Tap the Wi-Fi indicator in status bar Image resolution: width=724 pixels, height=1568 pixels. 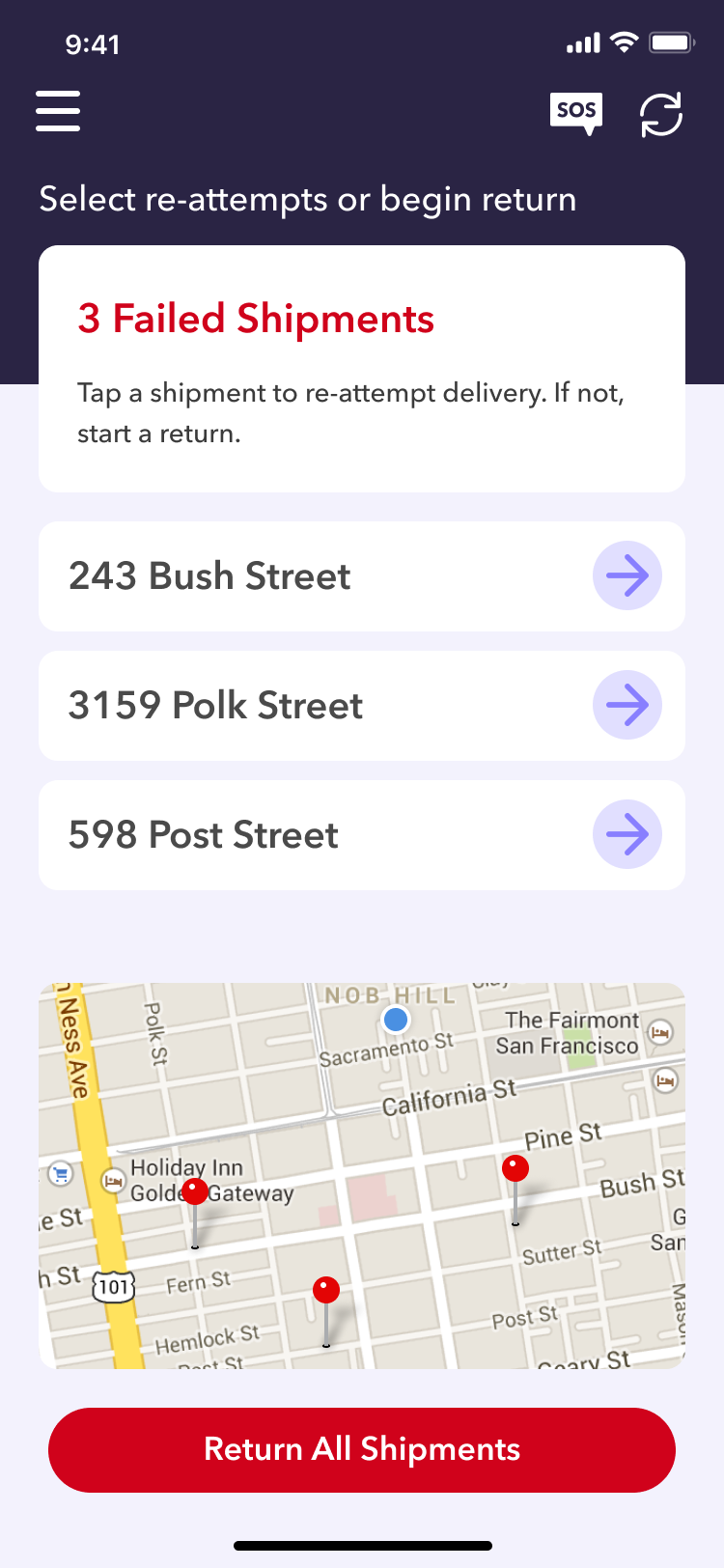click(624, 42)
